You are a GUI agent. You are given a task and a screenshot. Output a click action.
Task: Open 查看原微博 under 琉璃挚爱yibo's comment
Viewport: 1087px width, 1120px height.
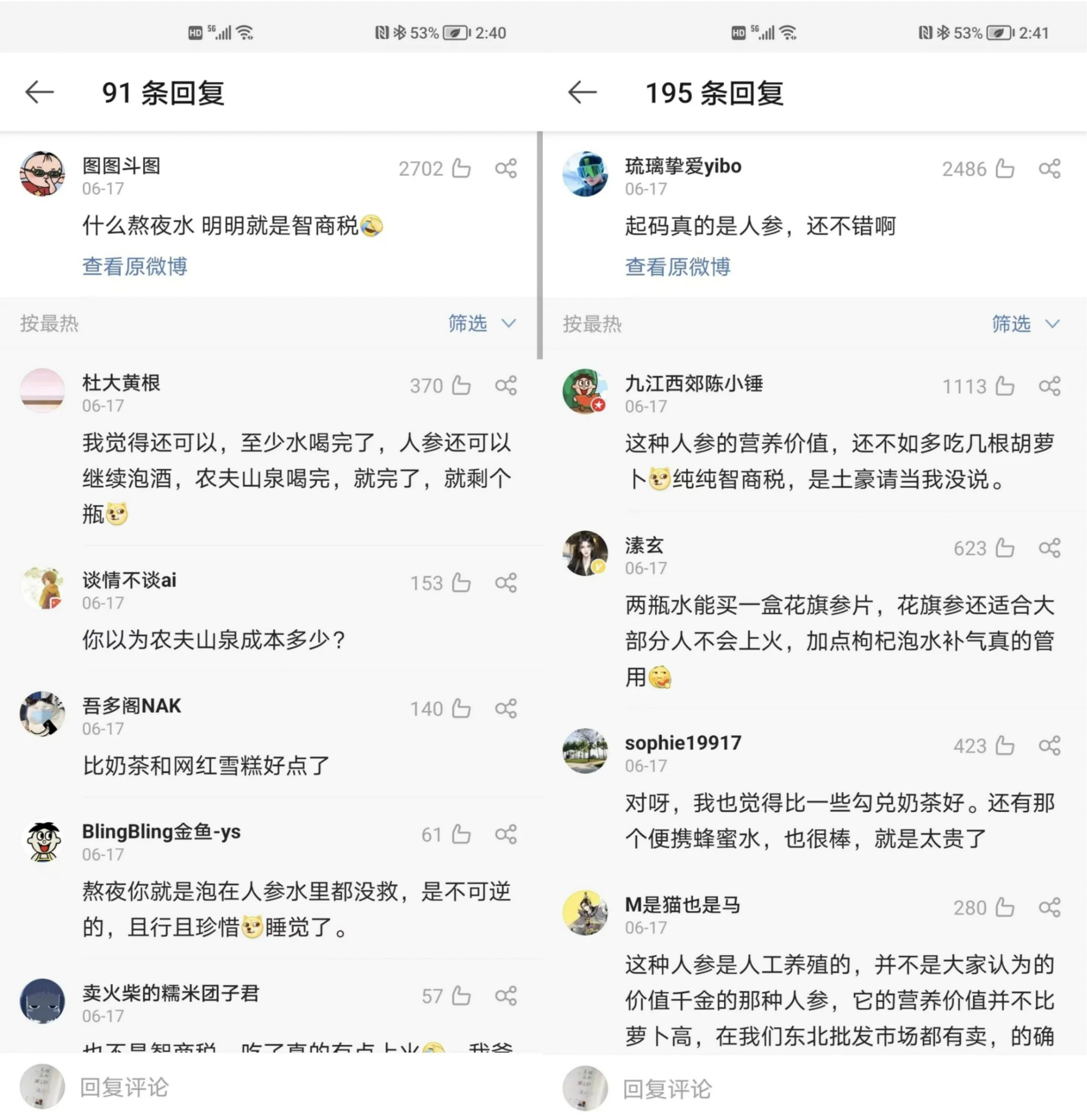tap(678, 266)
